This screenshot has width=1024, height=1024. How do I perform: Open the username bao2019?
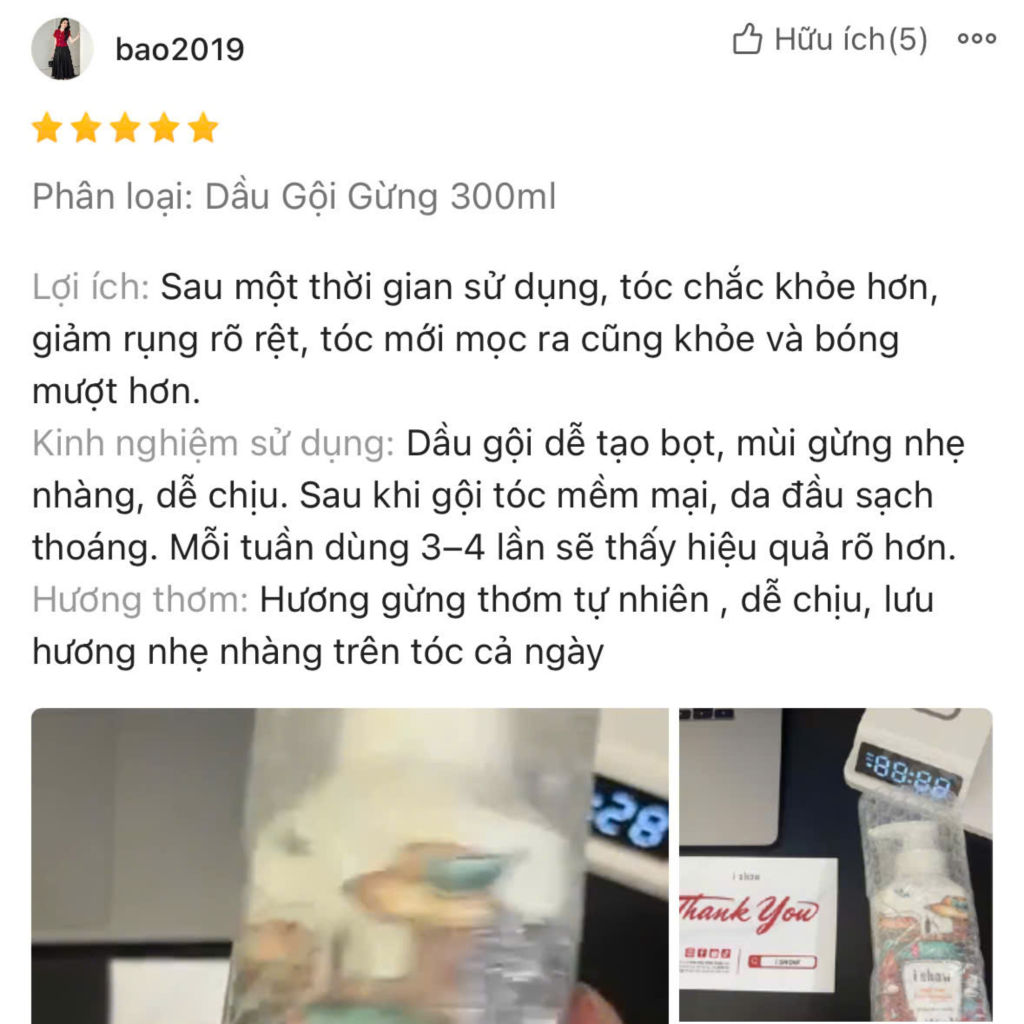pos(180,49)
